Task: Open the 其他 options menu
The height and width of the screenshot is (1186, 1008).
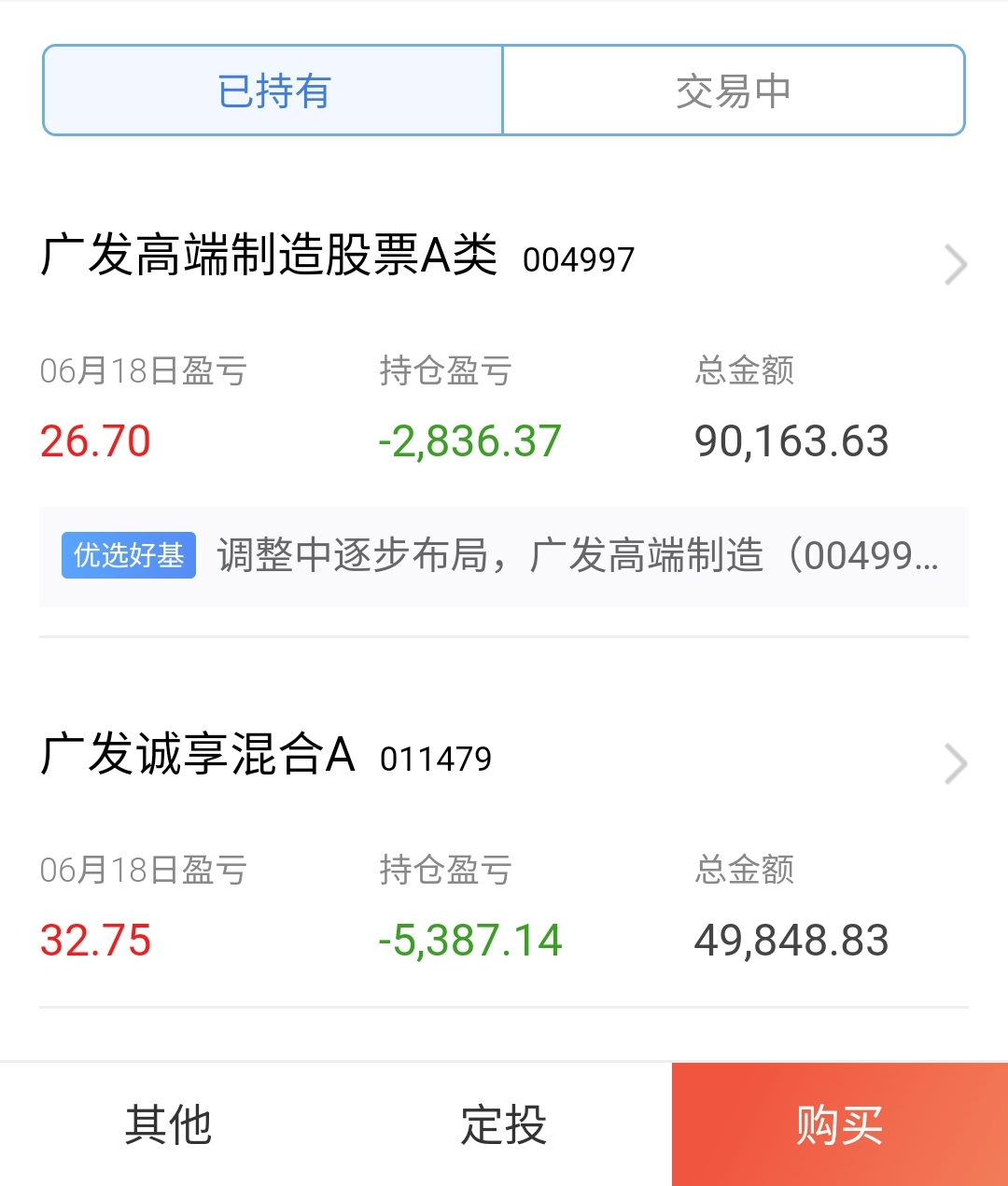Action: pos(170,1125)
